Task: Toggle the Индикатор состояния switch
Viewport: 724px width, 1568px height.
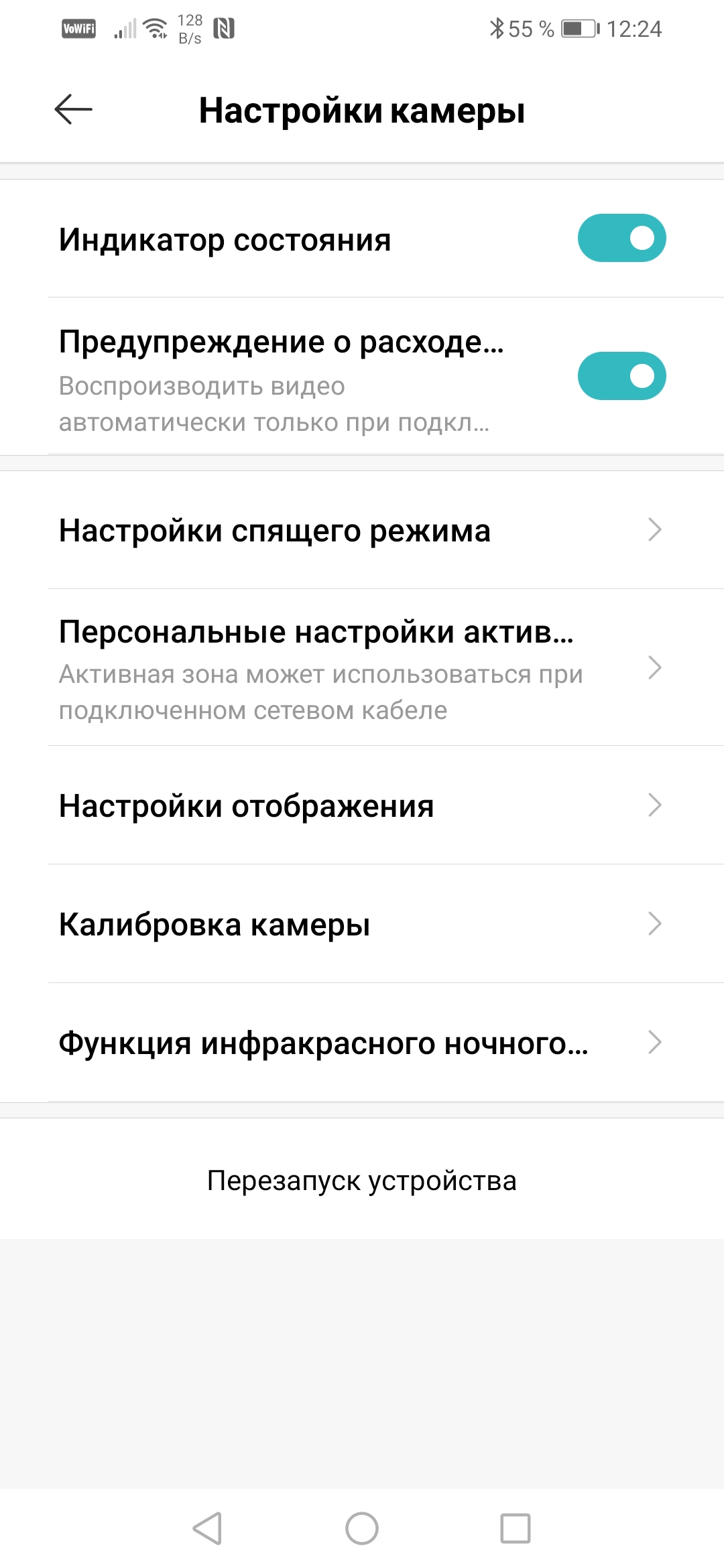Action: click(621, 239)
